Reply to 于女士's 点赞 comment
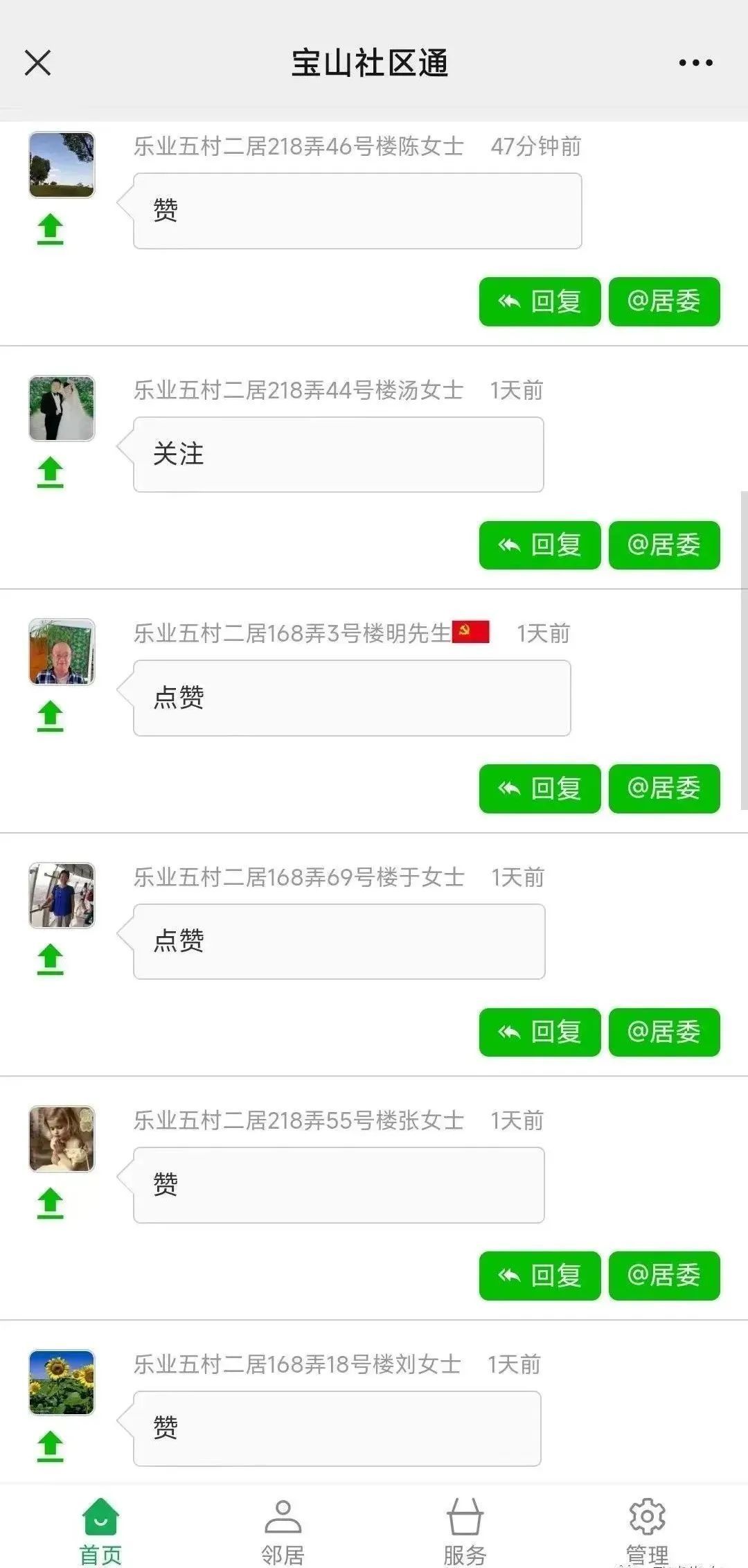This screenshot has height=1568, width=748. point(540,1032)
